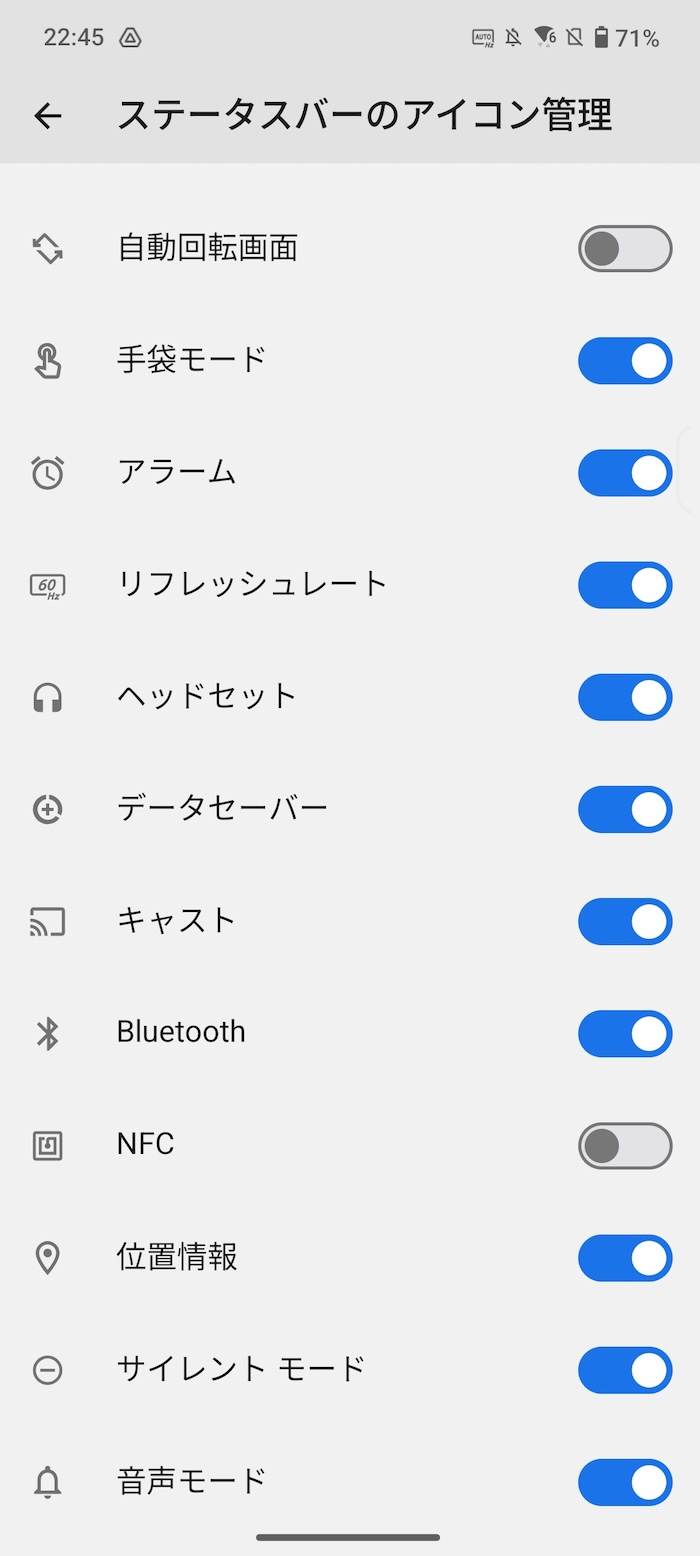Disable the アラーム status icon
Viewport: 700px width, 1556px height.
pyautogui.click(x=625, y=473)
